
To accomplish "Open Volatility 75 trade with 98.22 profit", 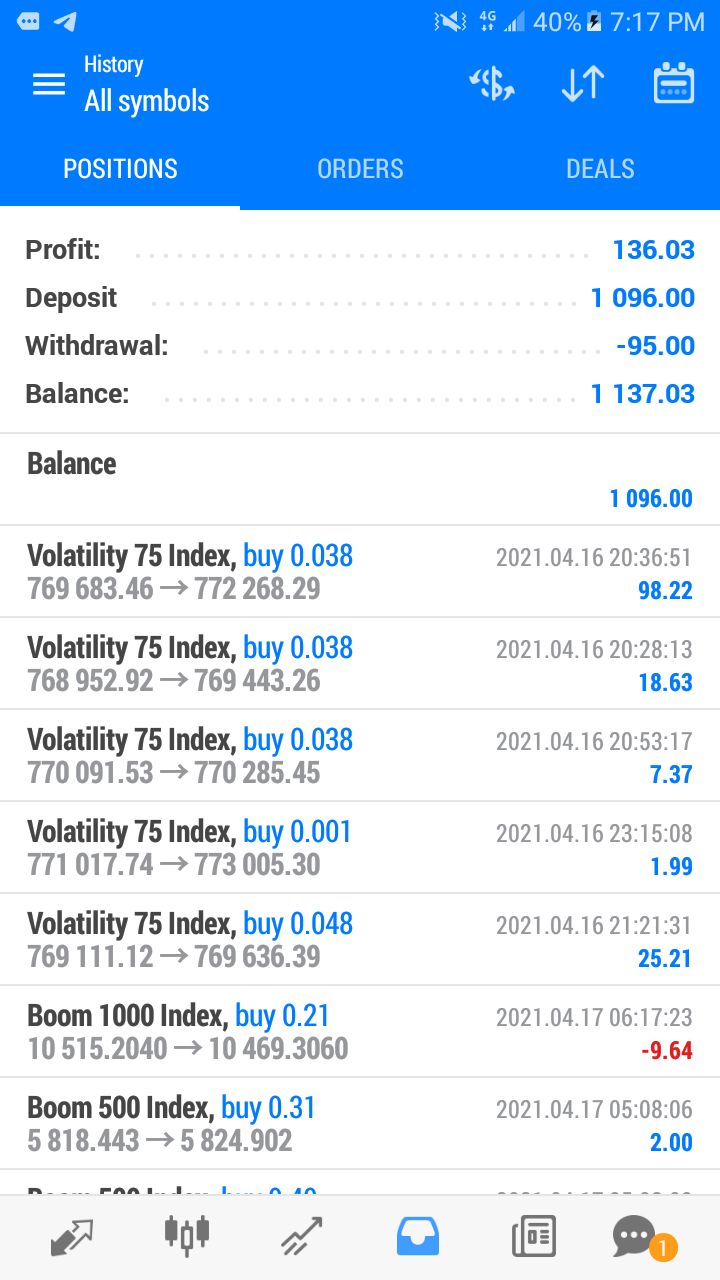I will 360,572.
